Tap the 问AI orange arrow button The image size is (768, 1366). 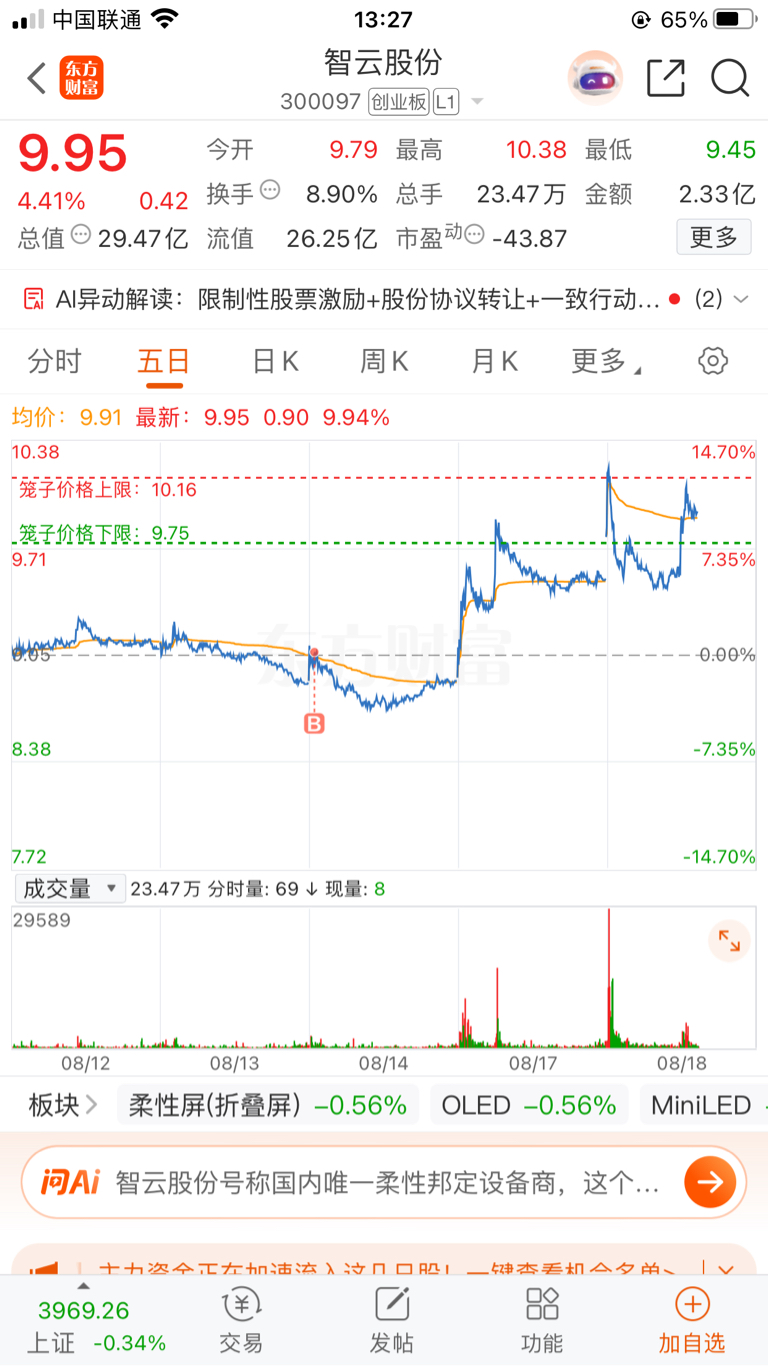coord(710,1183)
